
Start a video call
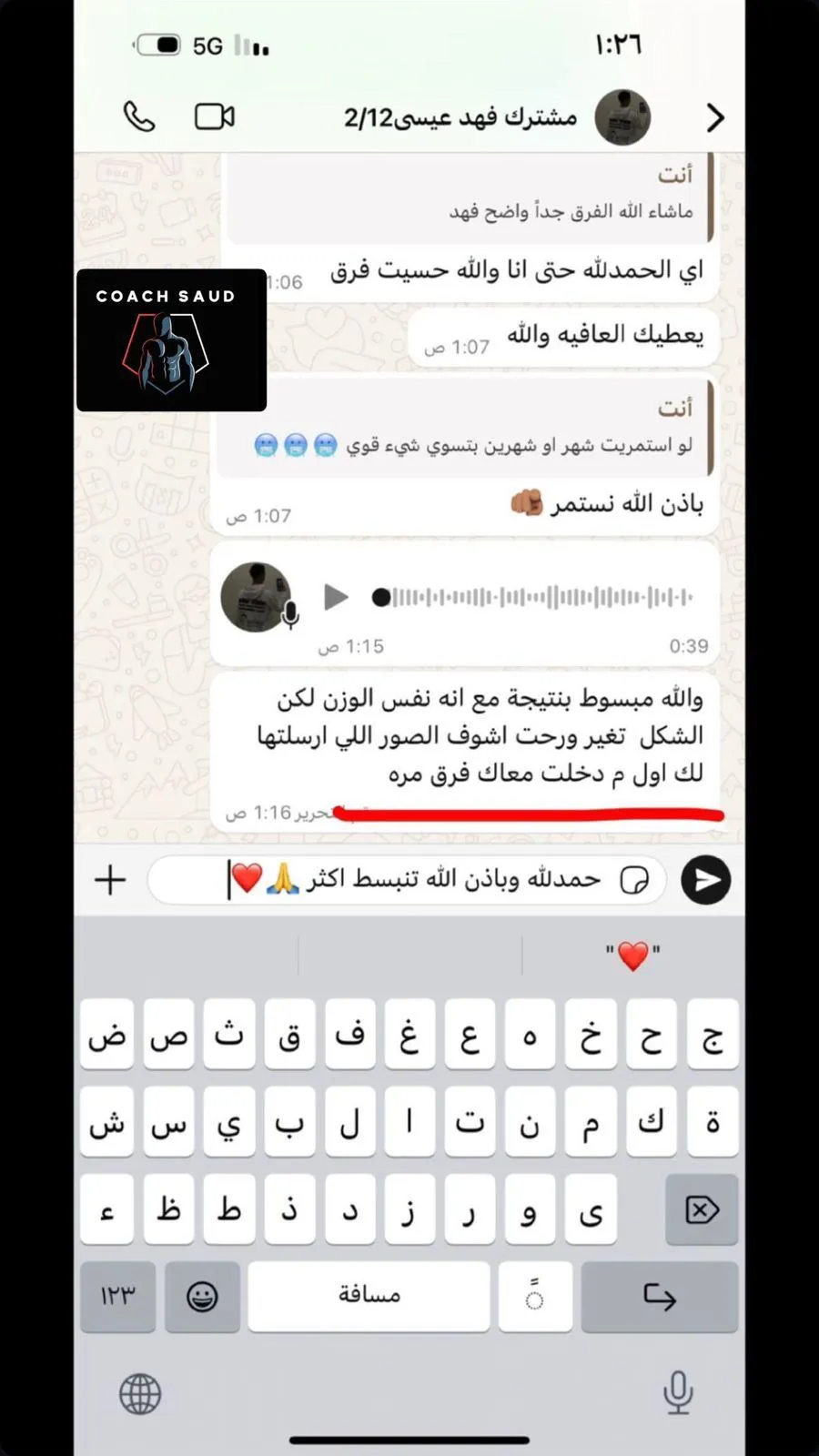coord(215,116)
